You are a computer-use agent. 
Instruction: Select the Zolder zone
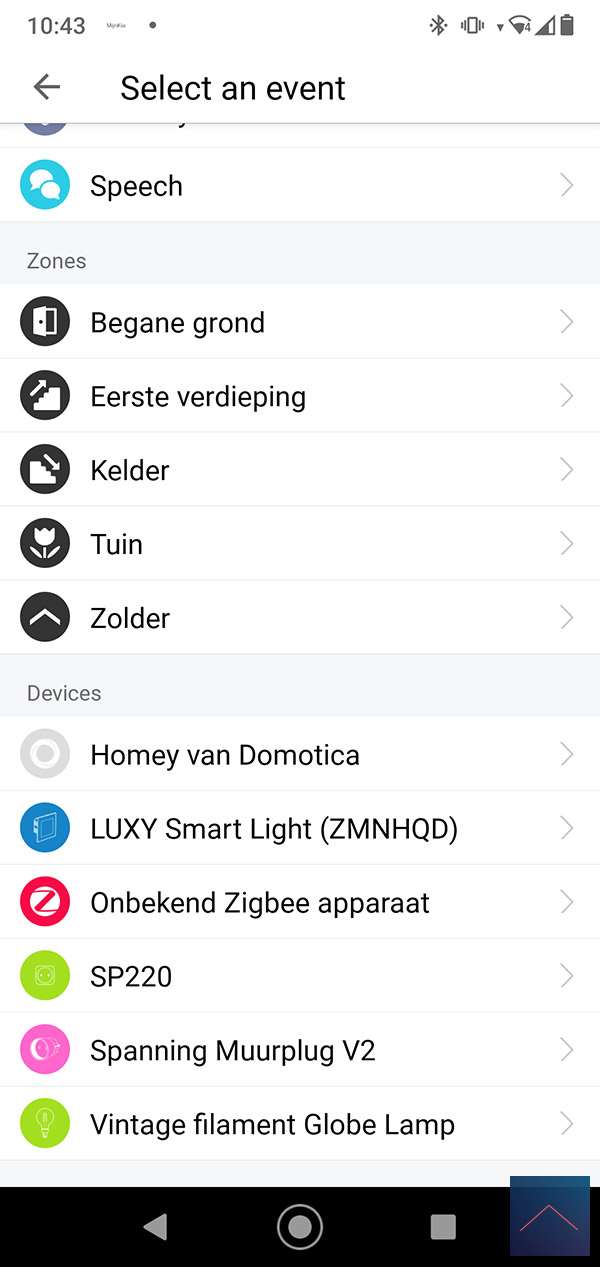coord(300,618)
